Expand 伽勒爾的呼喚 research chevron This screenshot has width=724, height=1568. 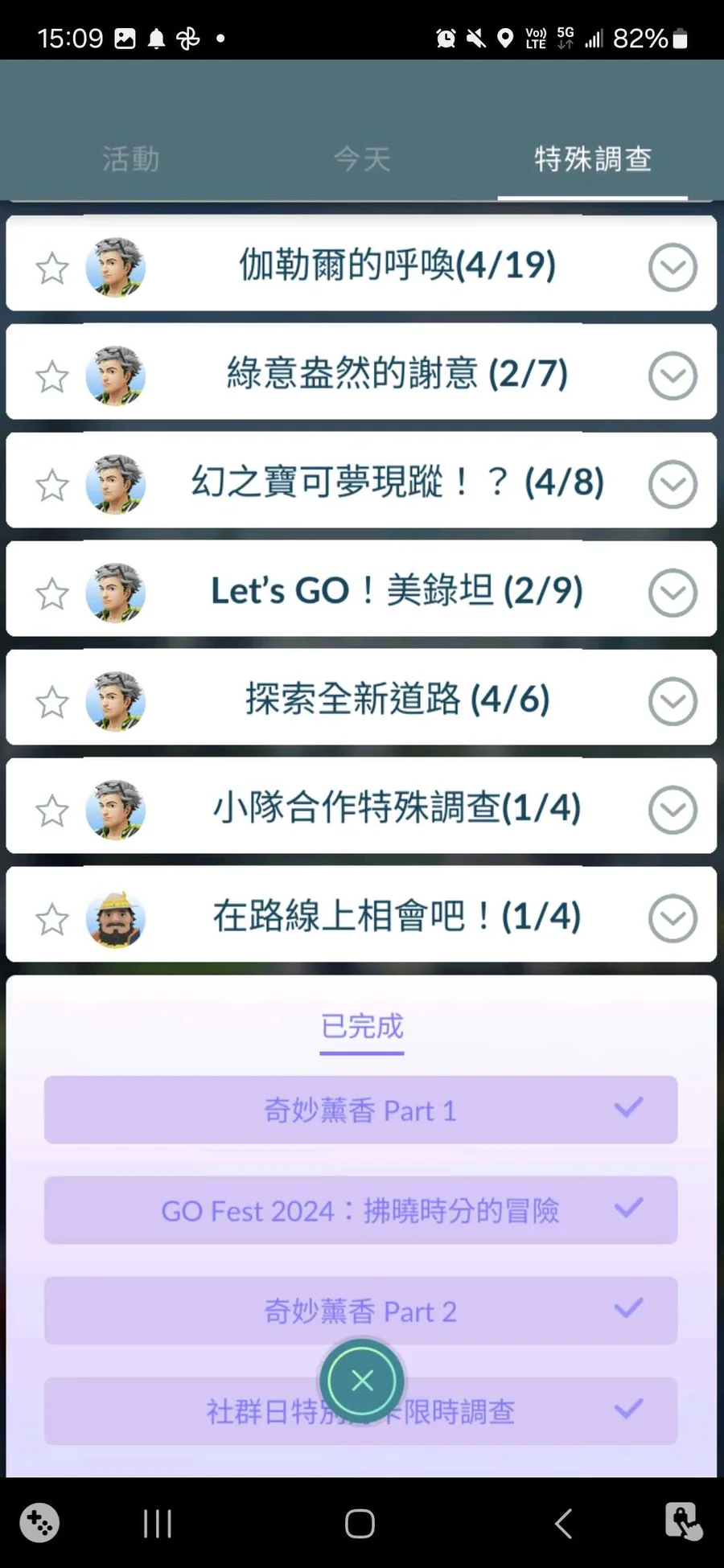point(673,267)
